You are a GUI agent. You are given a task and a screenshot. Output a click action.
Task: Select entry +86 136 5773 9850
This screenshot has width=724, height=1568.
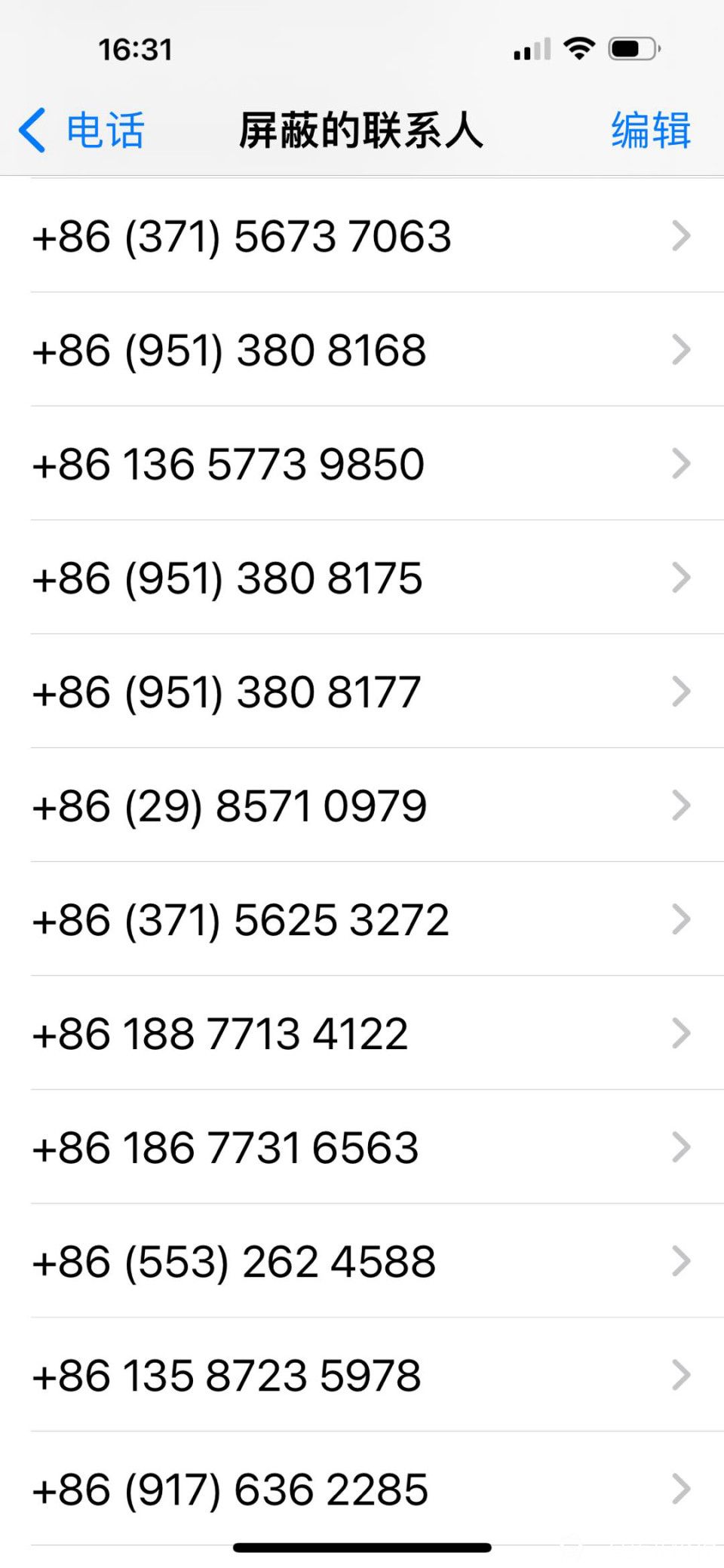362,464
